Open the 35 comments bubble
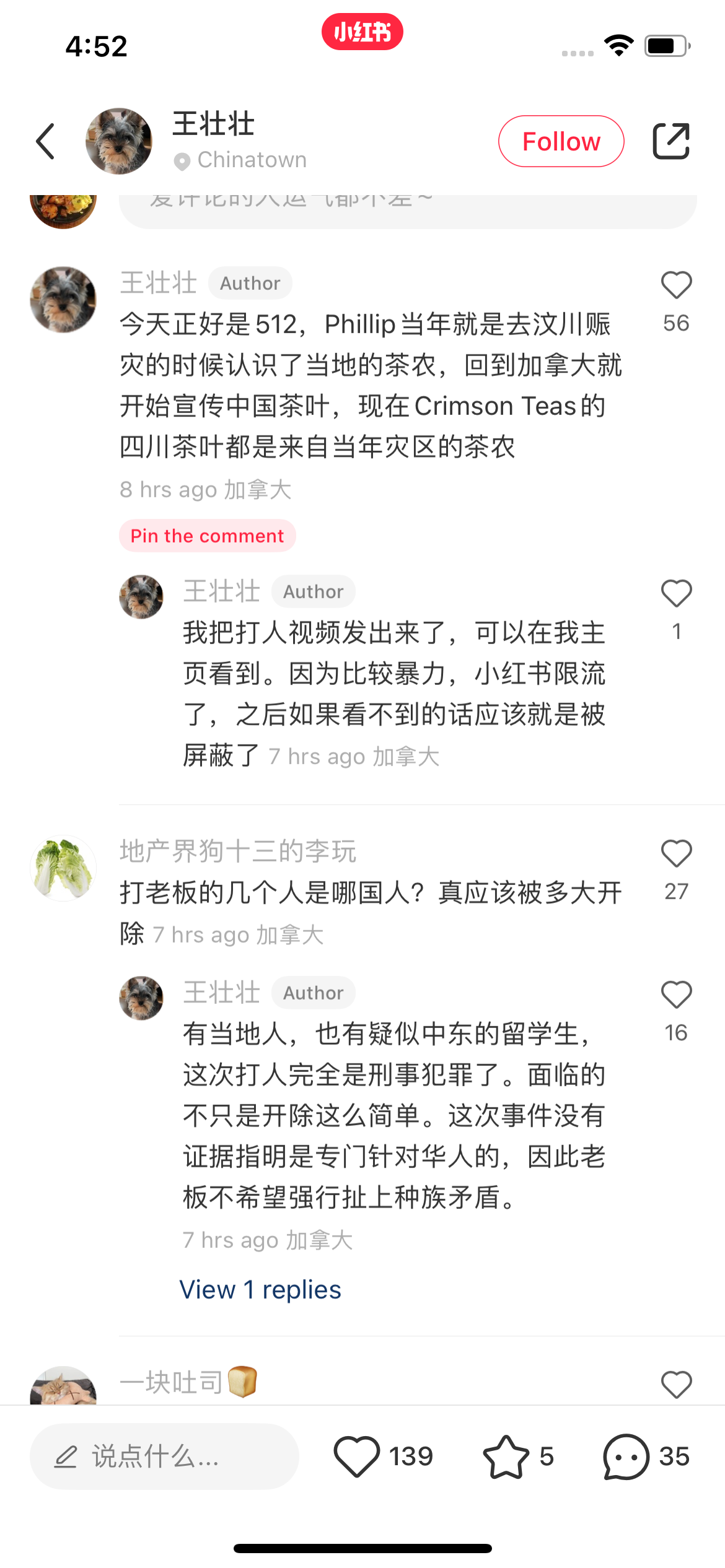 click(x=626, y=1457)
